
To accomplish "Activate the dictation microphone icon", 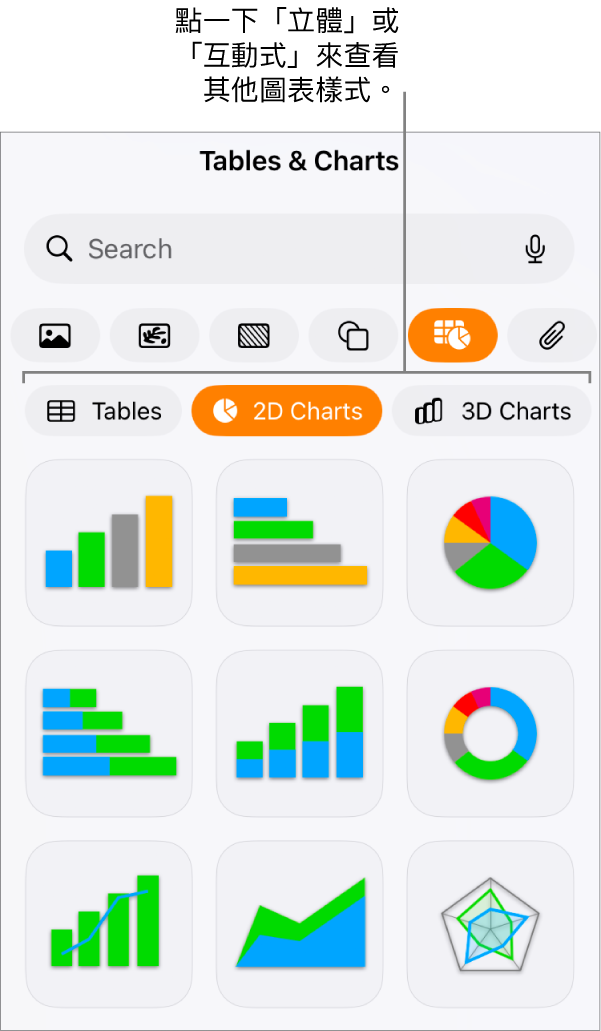I will click(535, 249).
